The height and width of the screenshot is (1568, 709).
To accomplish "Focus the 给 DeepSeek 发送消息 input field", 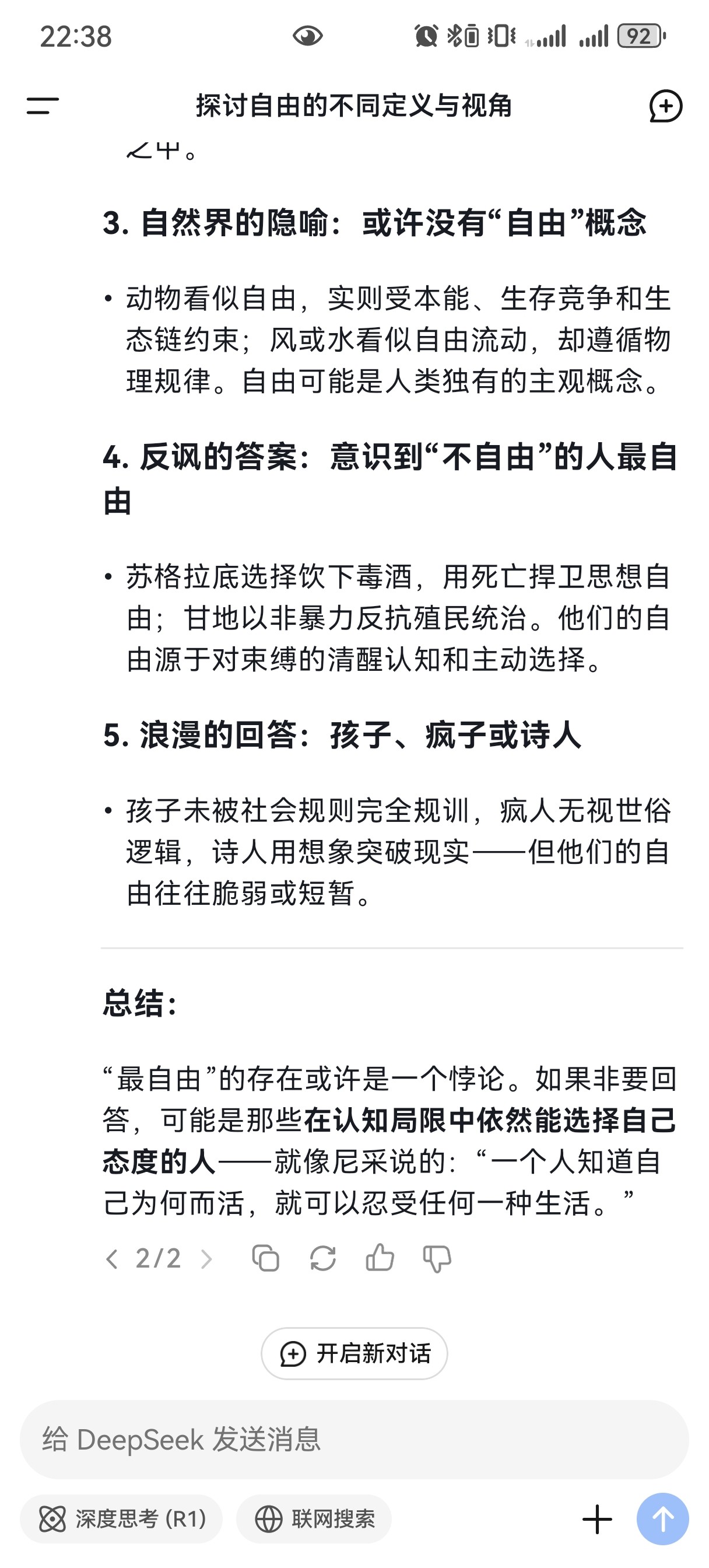I will tap(354, 1439).
